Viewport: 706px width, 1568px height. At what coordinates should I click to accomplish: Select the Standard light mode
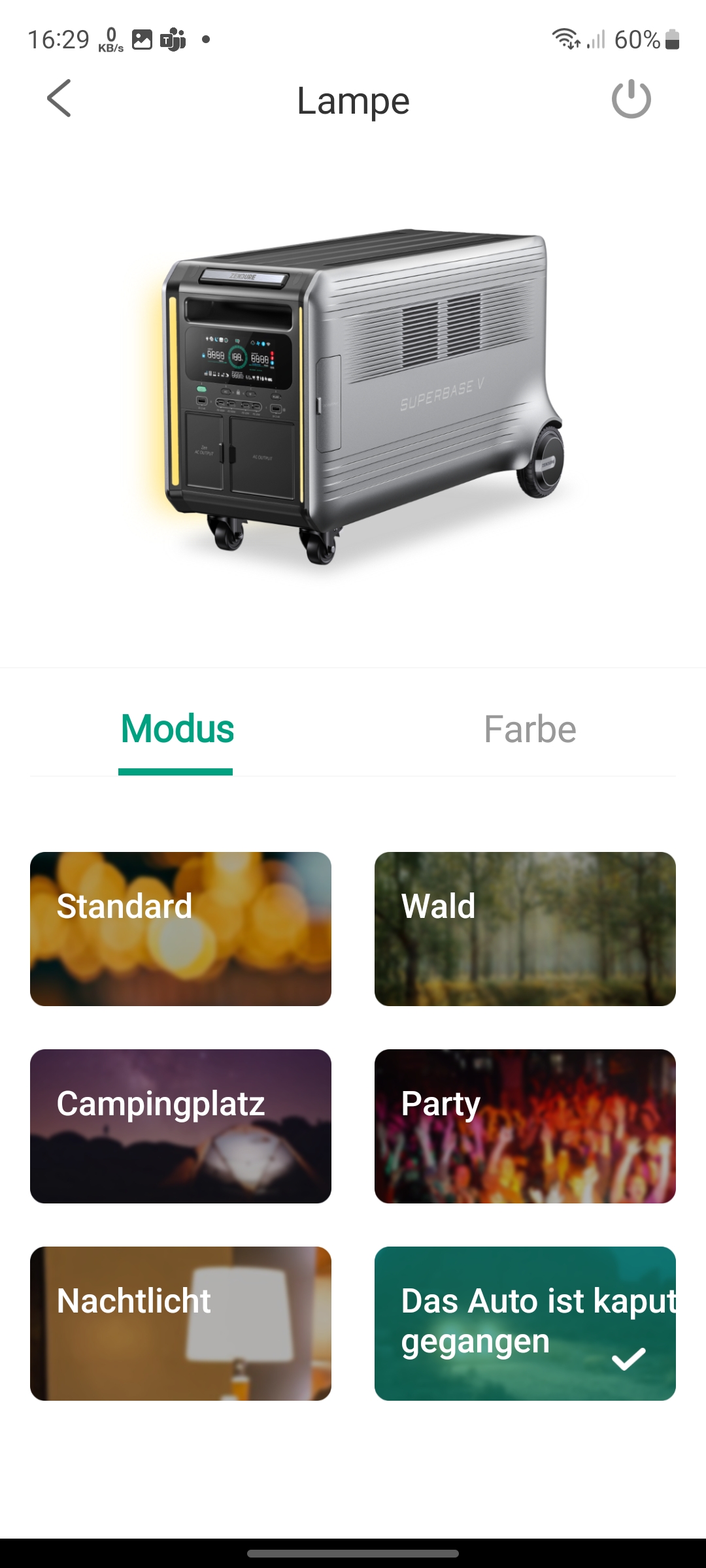pos(180,928)
